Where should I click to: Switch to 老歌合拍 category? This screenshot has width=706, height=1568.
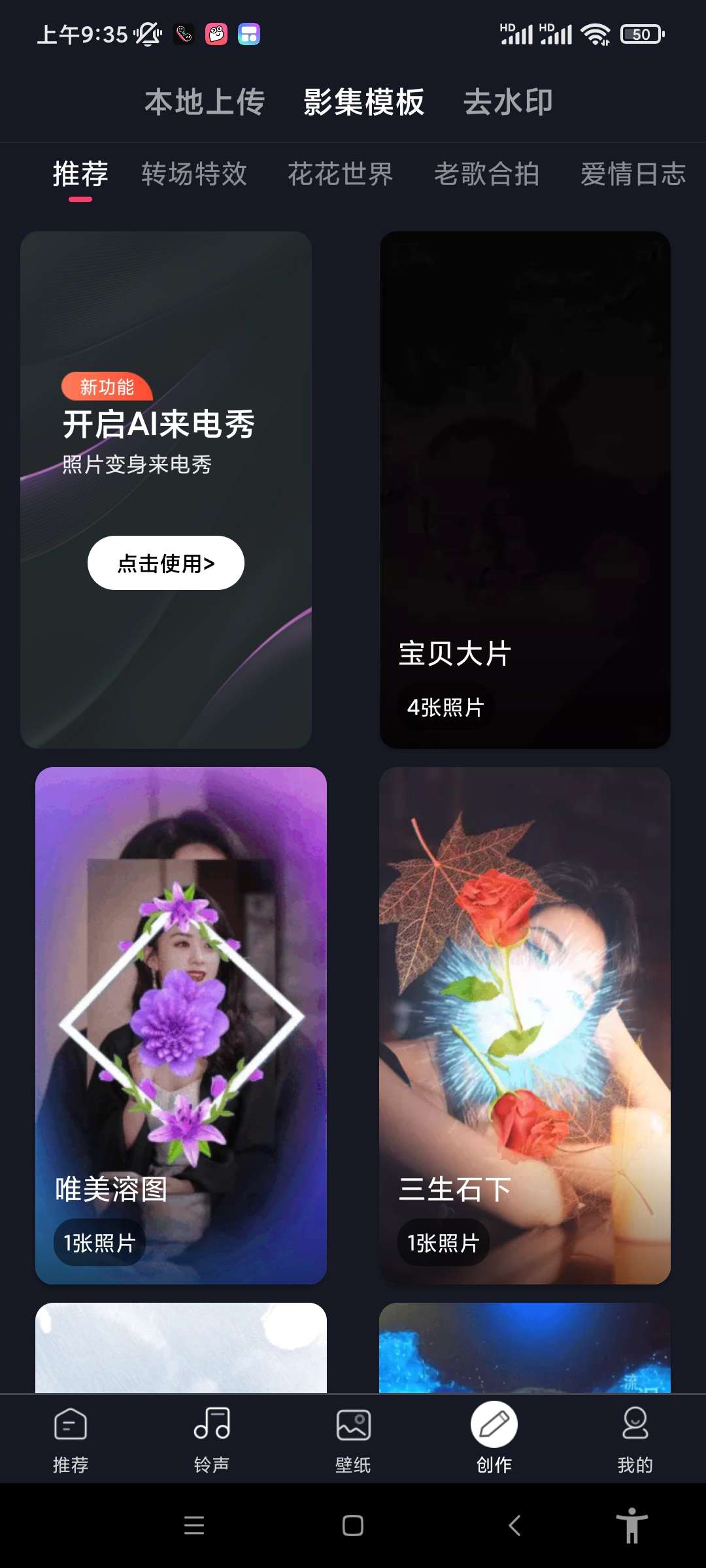[x=487, y=174]
